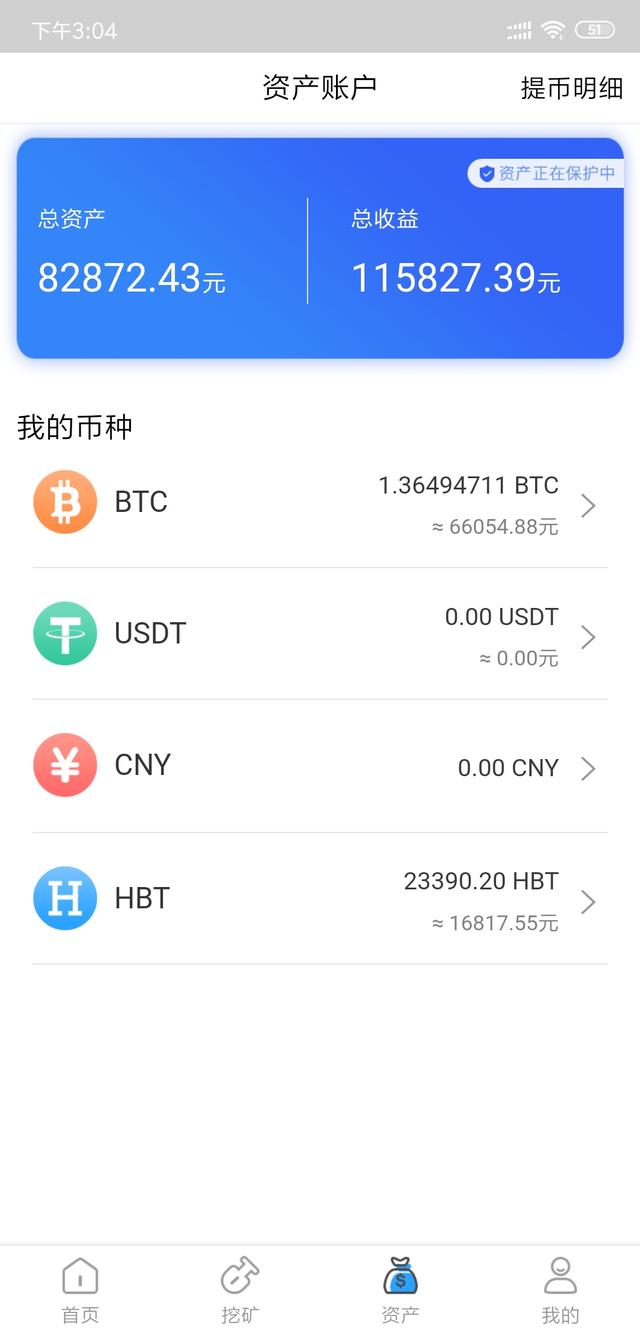Screen dimensions: 640x1332
Task: Open the USDT asset row
Action: click(x=320, y=635)
